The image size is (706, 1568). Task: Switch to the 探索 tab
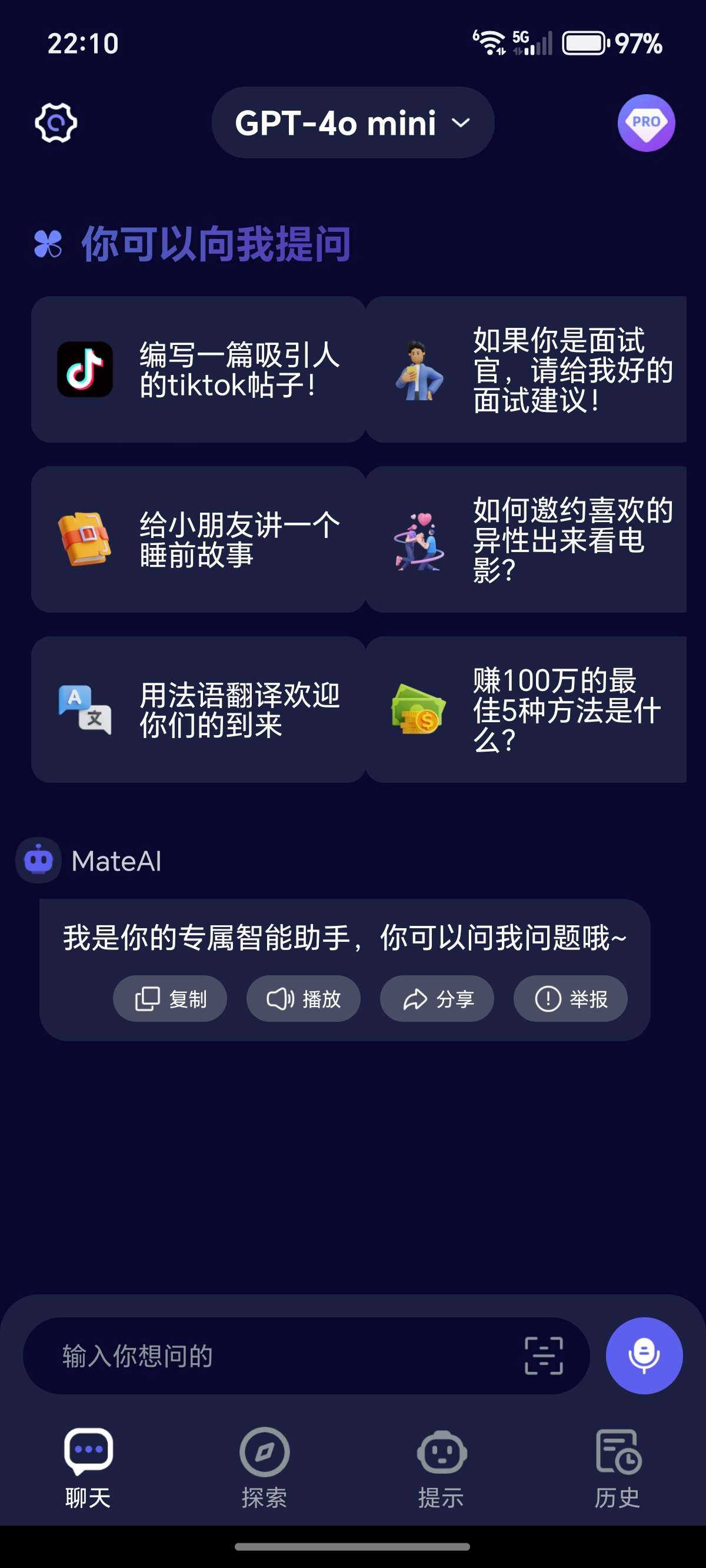(x=264, y=1468)
